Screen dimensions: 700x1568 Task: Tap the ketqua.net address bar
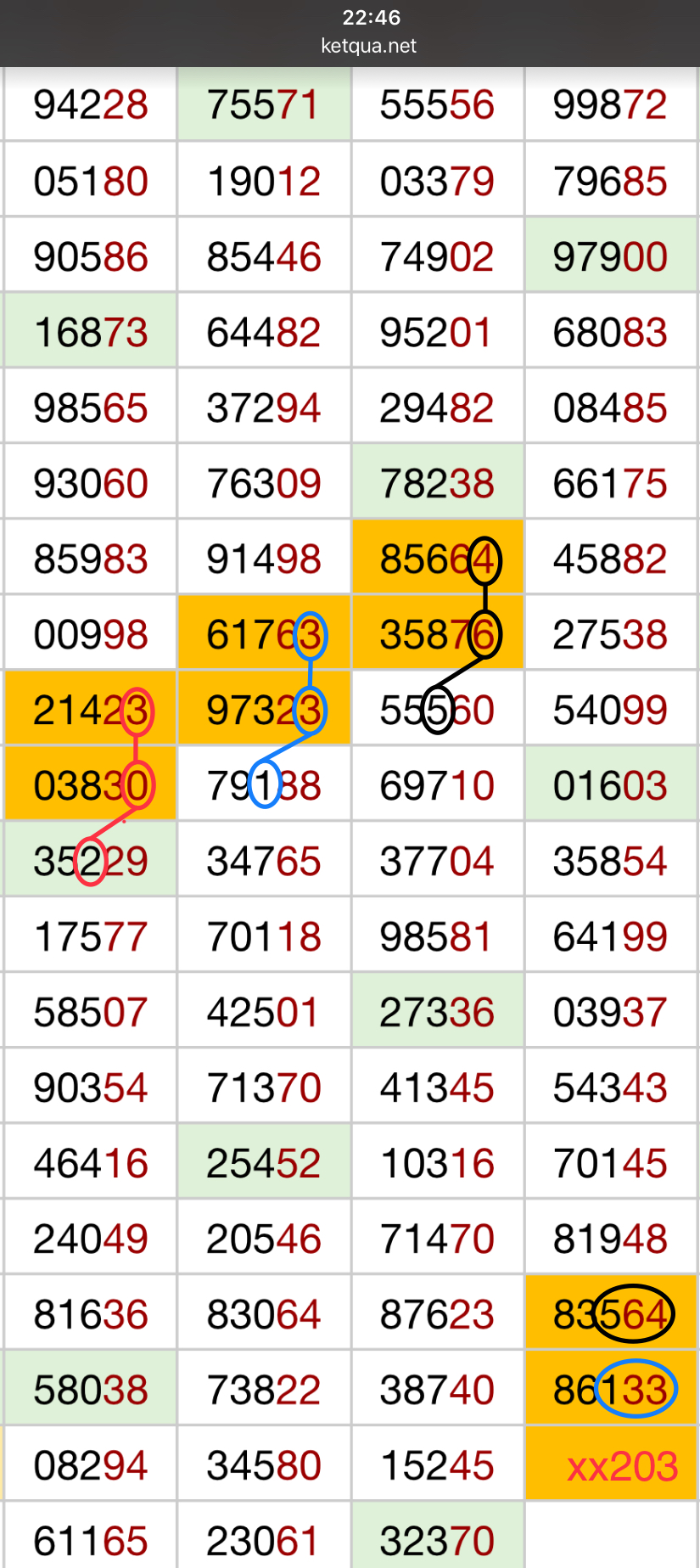tap(368, 46)
